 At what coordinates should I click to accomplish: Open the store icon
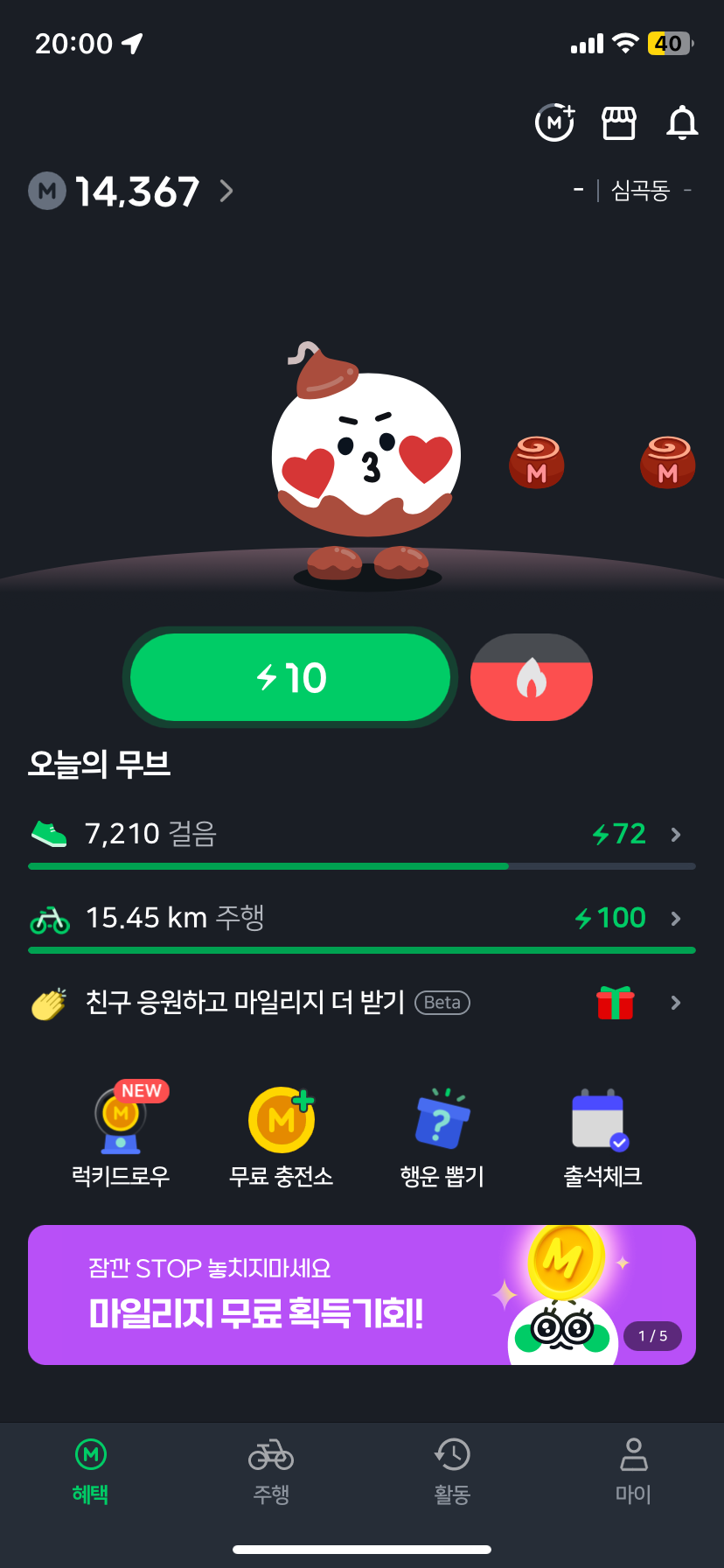tap(619, 122)
